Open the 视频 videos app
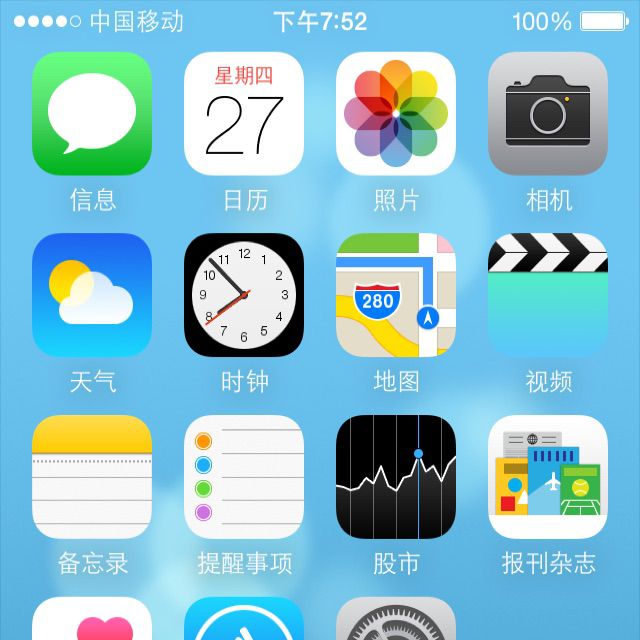640x640 pixels. click(548, 295)
